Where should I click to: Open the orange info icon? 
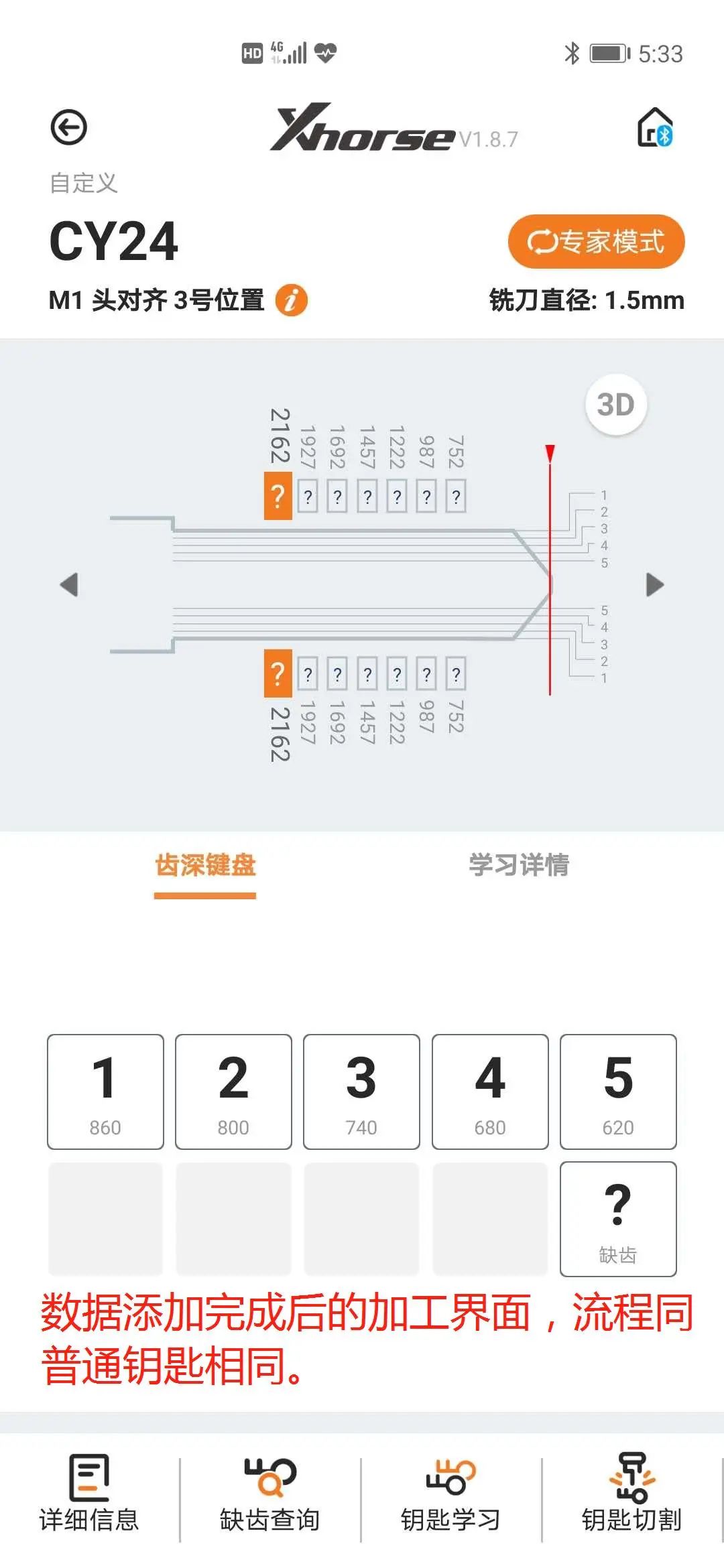pyautogui.click(x=292, y=300)
